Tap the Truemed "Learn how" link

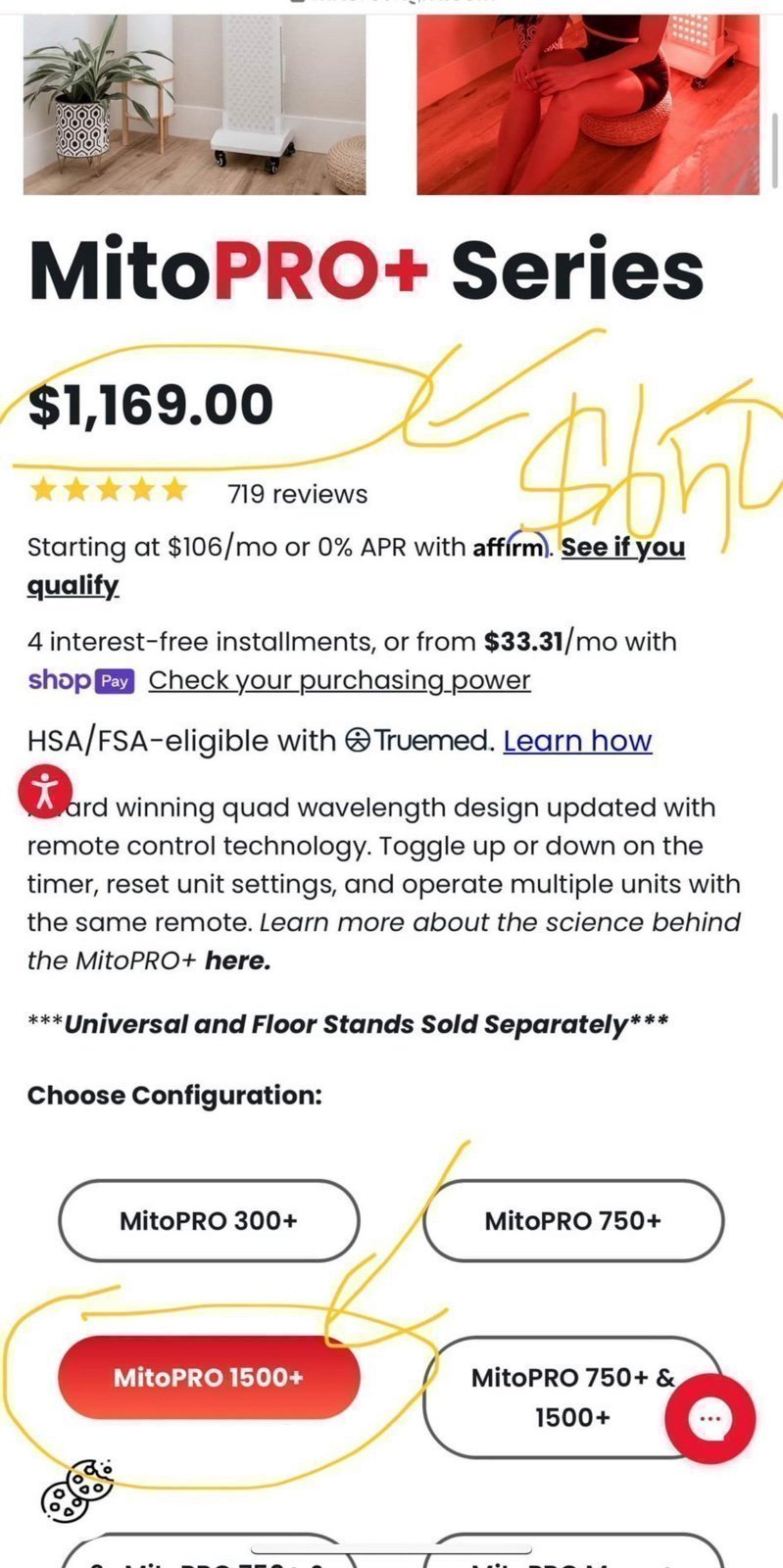tap(577, 741)
